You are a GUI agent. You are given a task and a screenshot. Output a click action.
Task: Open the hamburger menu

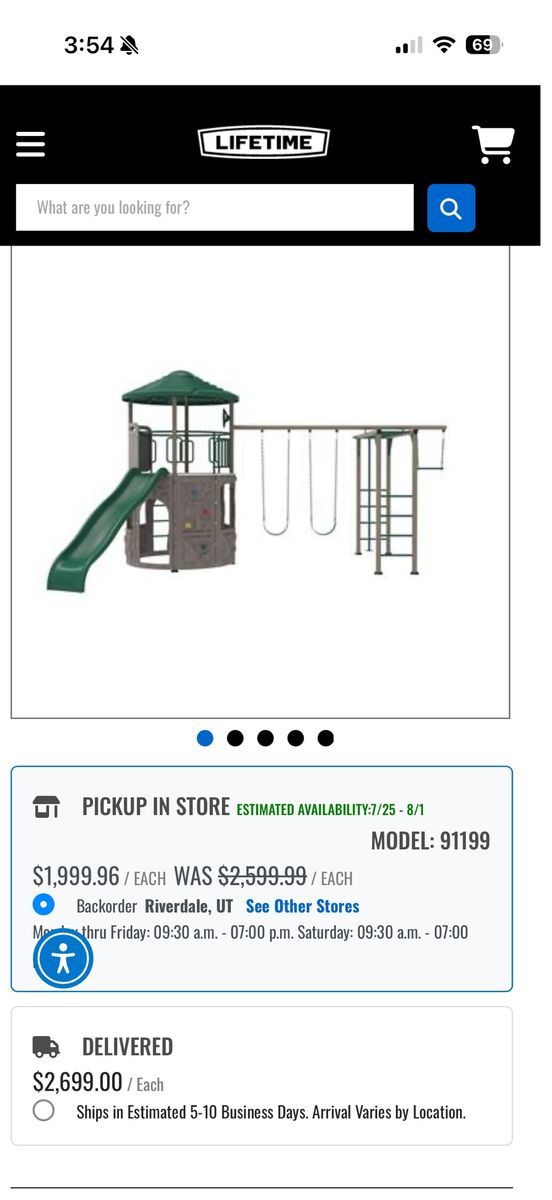(31, 144)
